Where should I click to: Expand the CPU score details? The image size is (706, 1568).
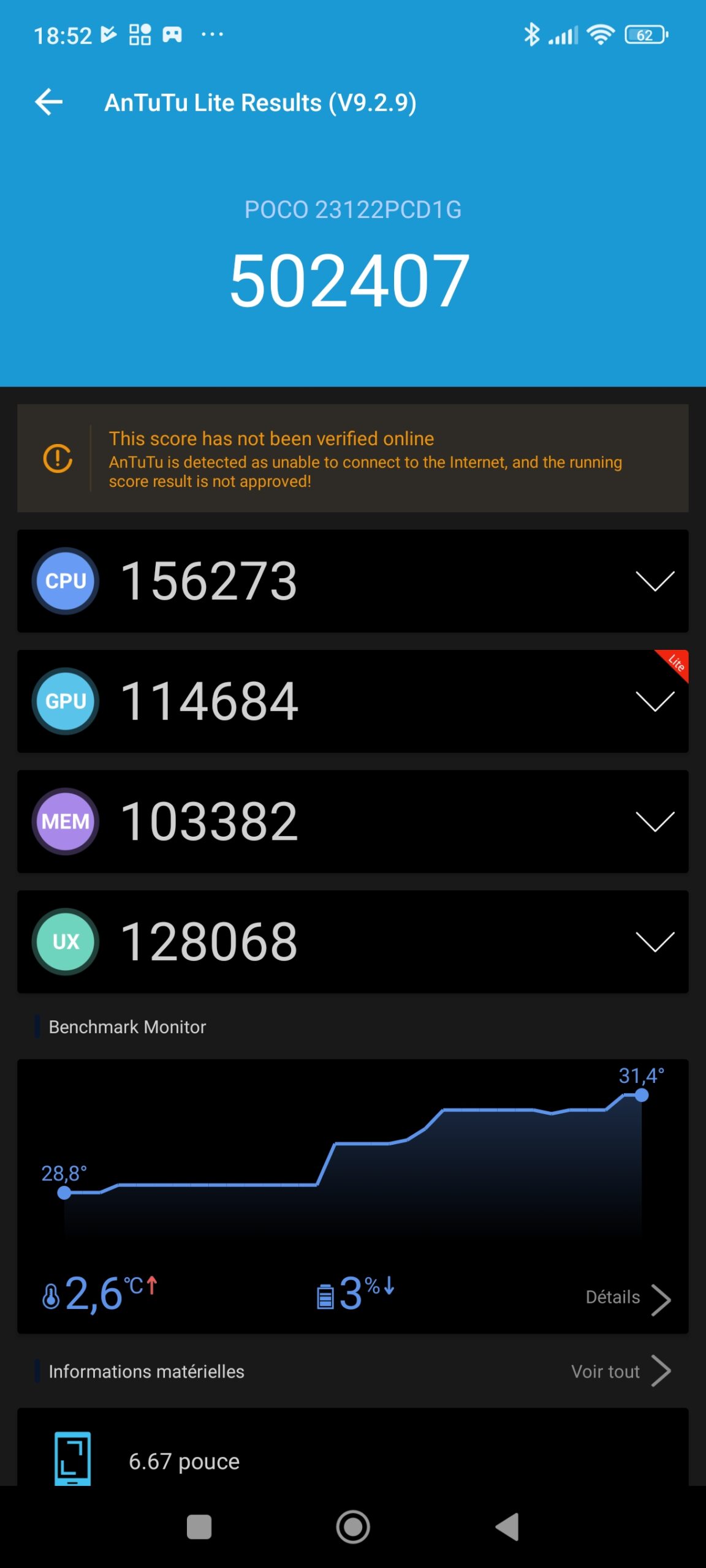pyautogui.click(x=655, y=581)
